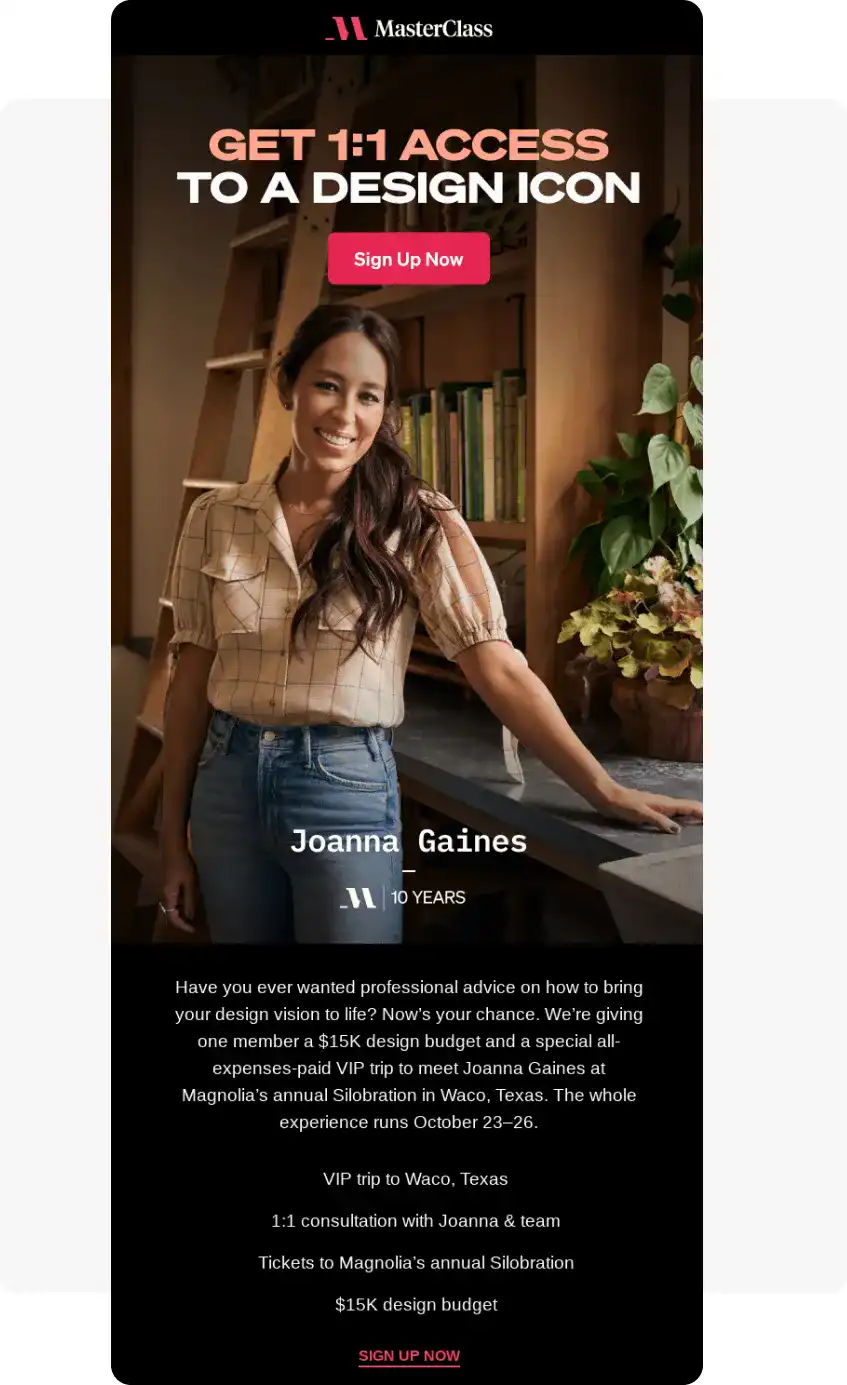Image resolution: width=847 pixels, height=1385 pixels.
Task: Click the black header bar logo area
Action: coord(408,28)
